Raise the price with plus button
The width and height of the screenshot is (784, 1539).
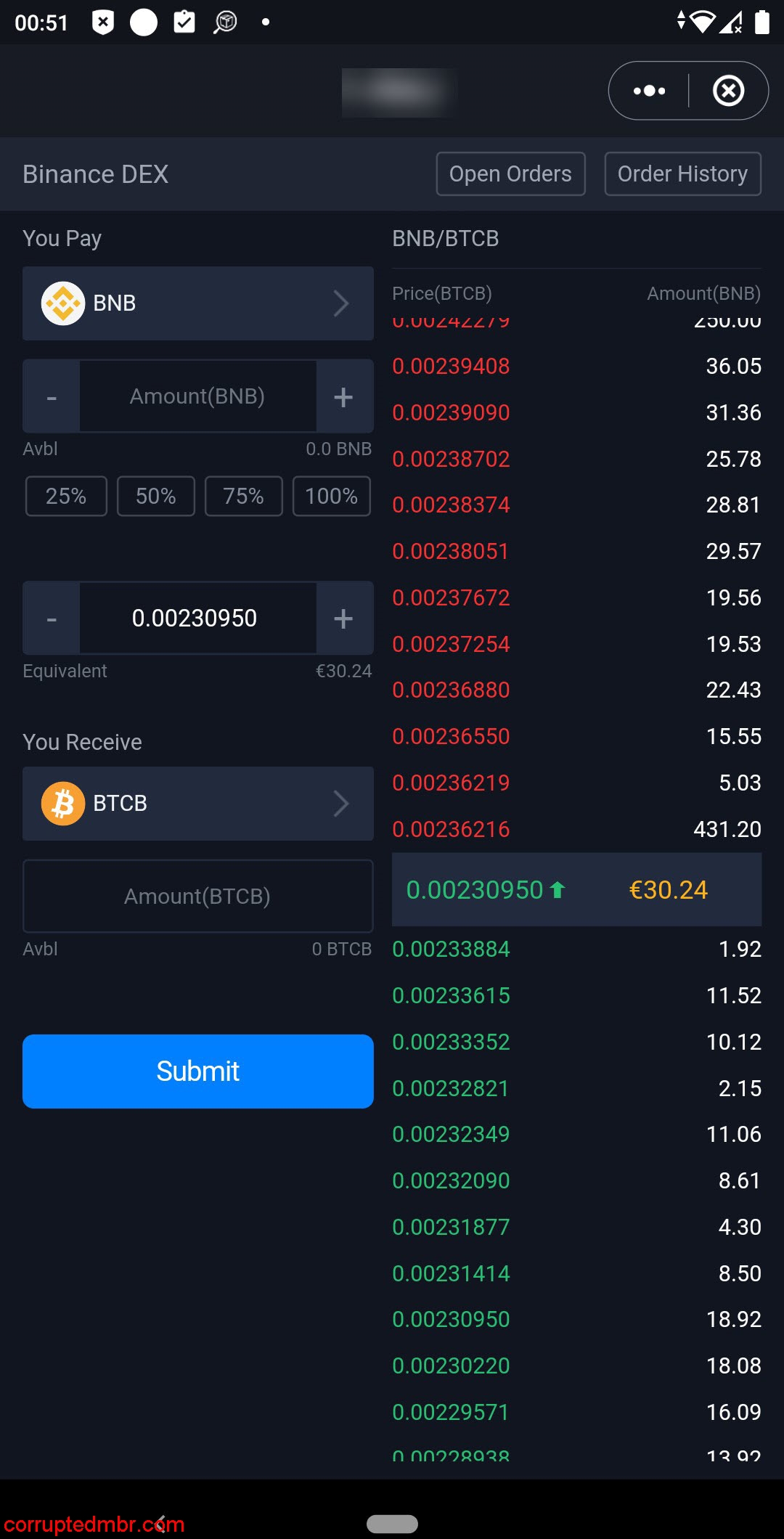tap(343, 619)
